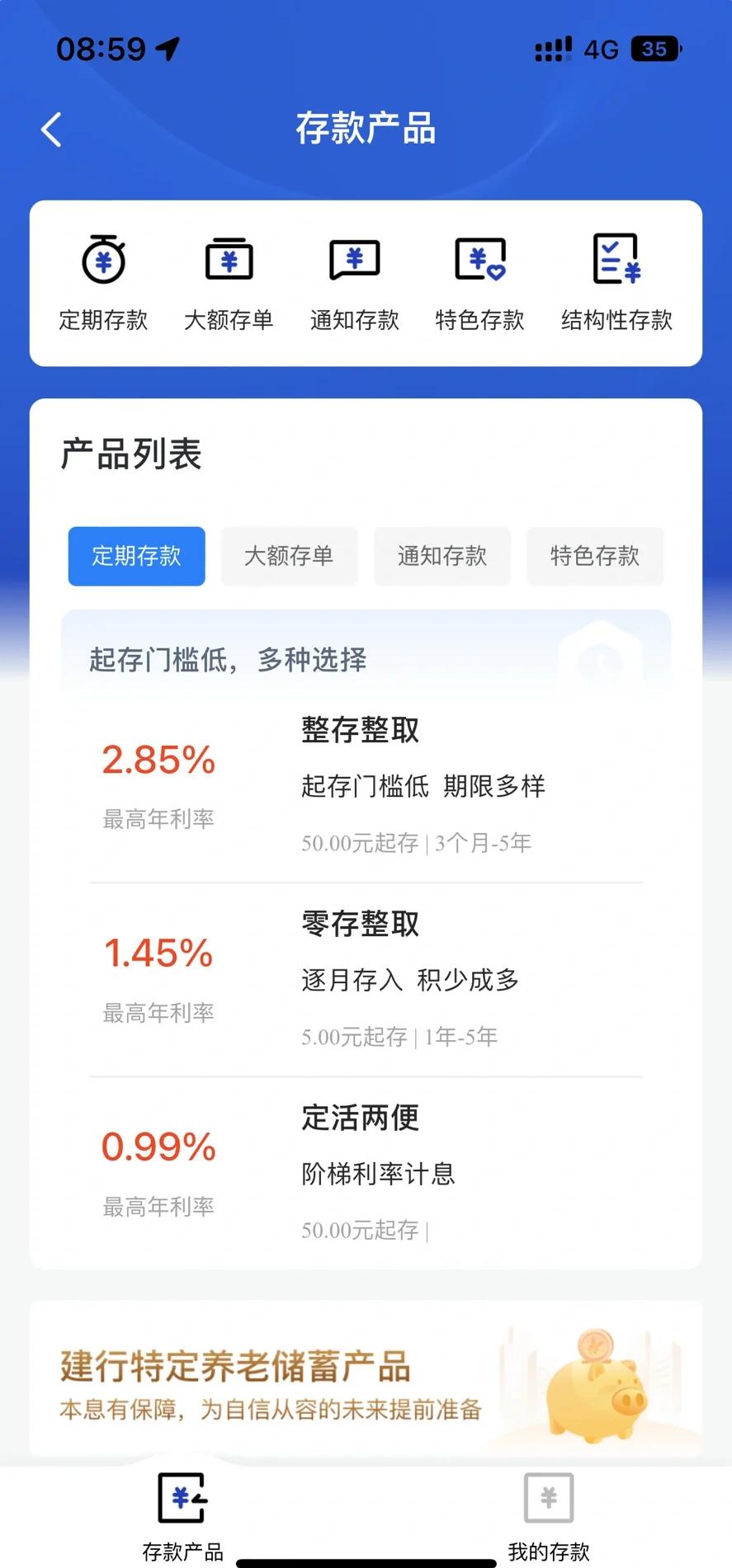The width and height of the screenshot is (732, 1568).
Task: Select the 1.45% rate shown for 零存整取
Action: click(x=158, y=953)
